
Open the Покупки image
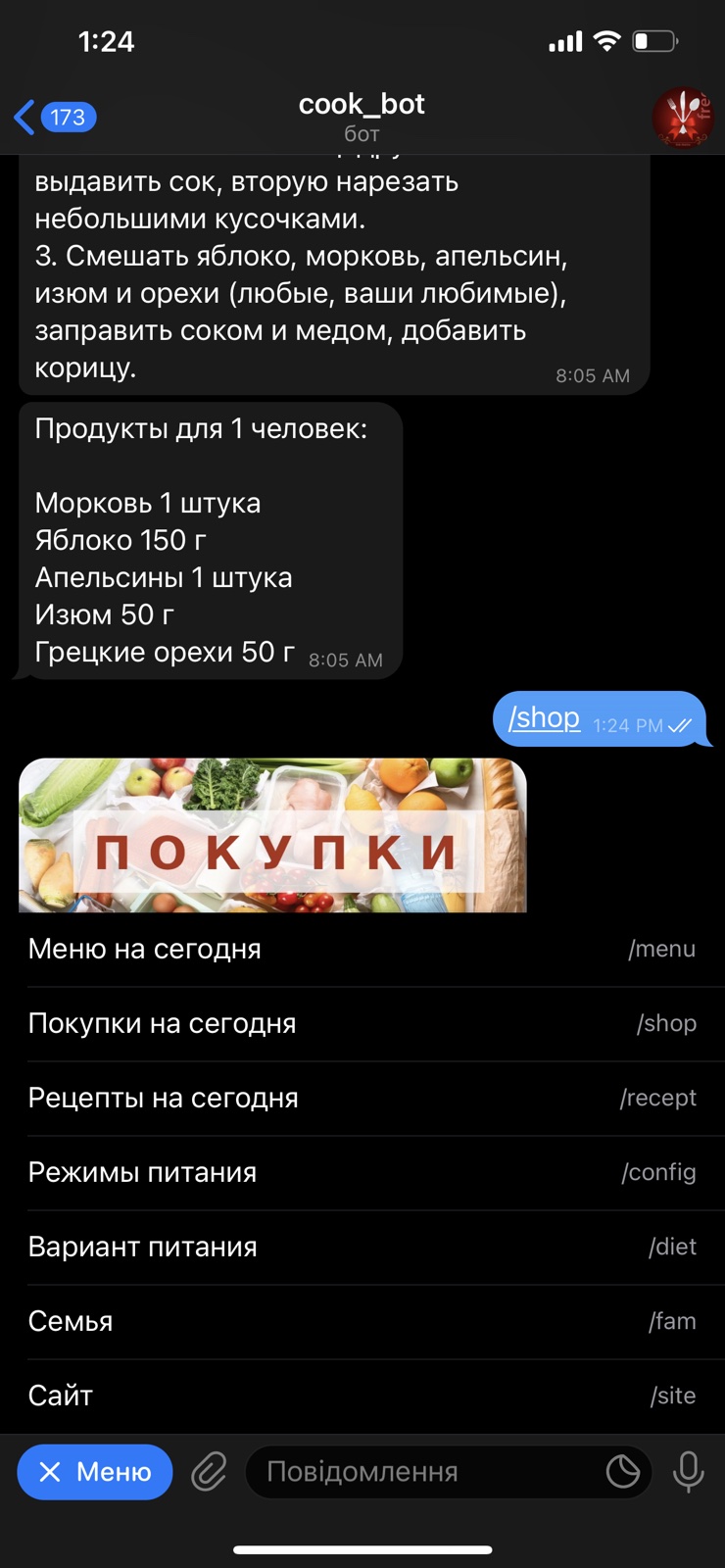[x=272, y=835]
